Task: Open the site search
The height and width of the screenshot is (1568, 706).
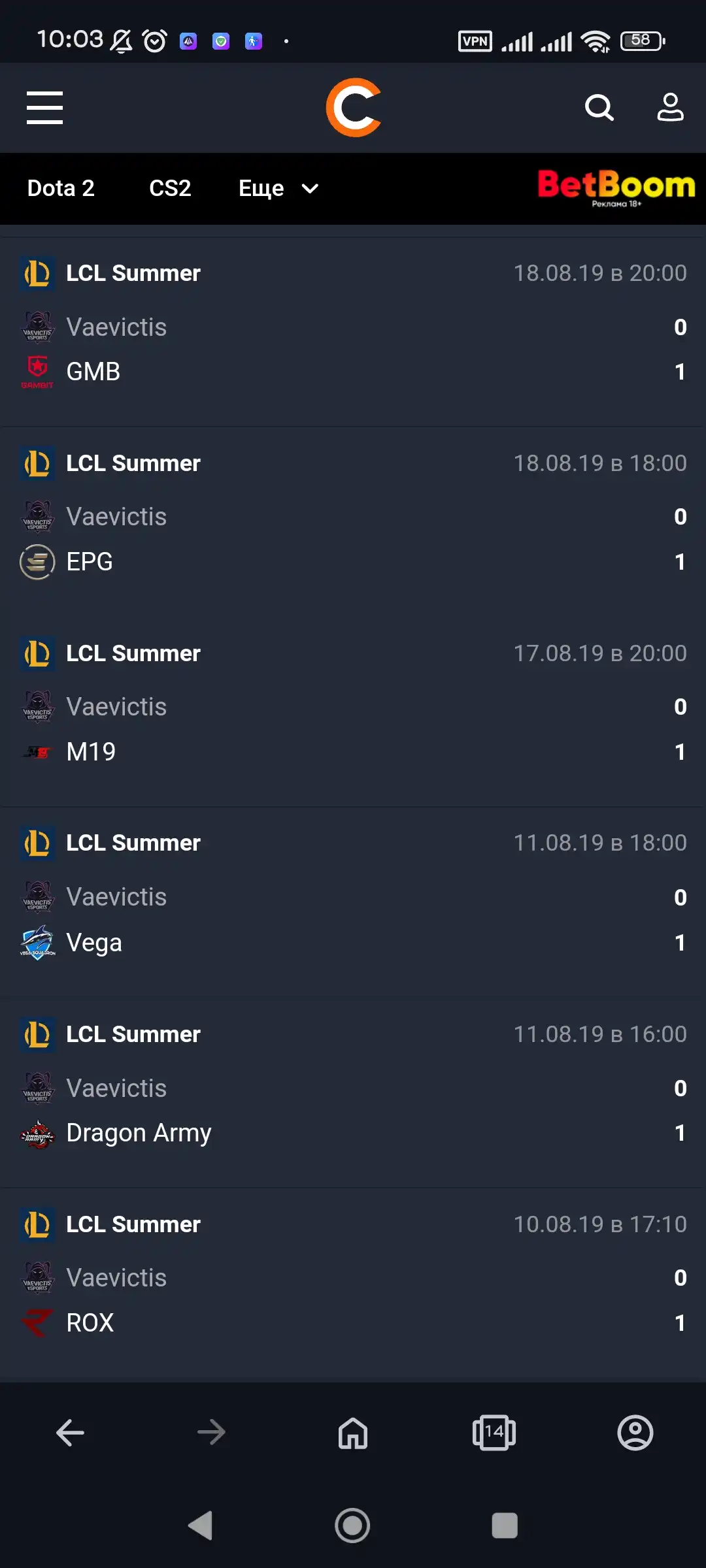Action: click(x=599, y=108)
